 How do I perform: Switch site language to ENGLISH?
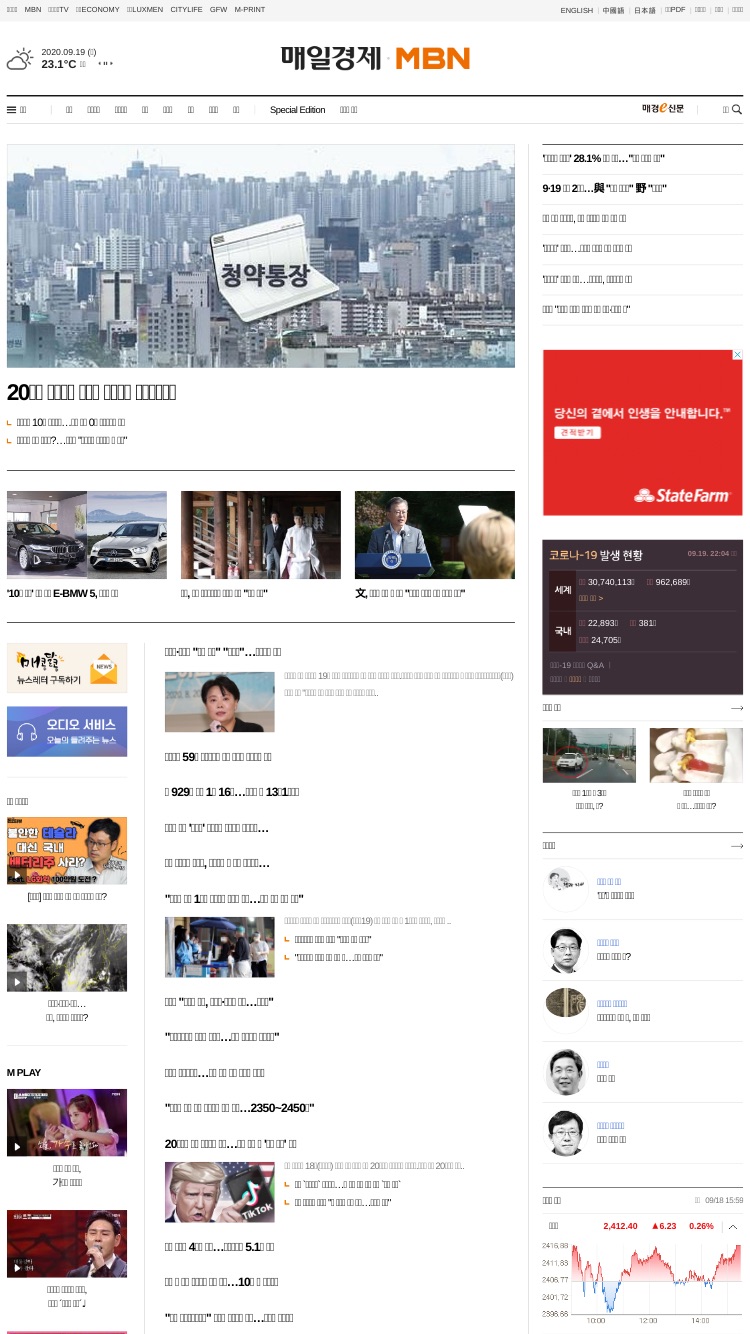(x=576, y=10)
